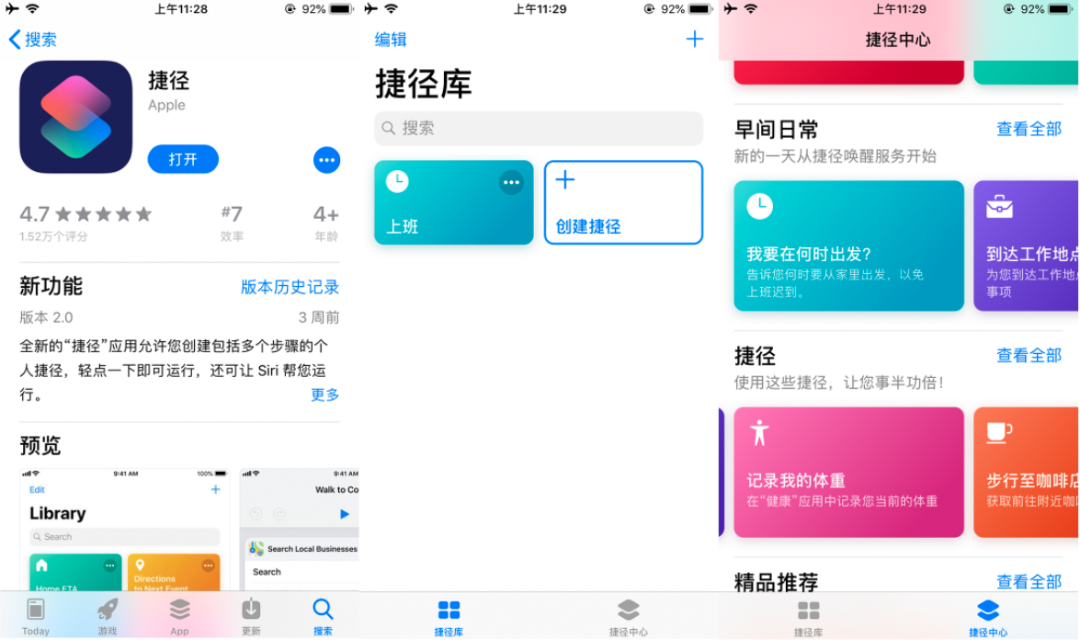Viewport: 1080px width, 640px height.
Task: Tap the 搜索 field in 捷径库
Action: (x=538, y=128)
